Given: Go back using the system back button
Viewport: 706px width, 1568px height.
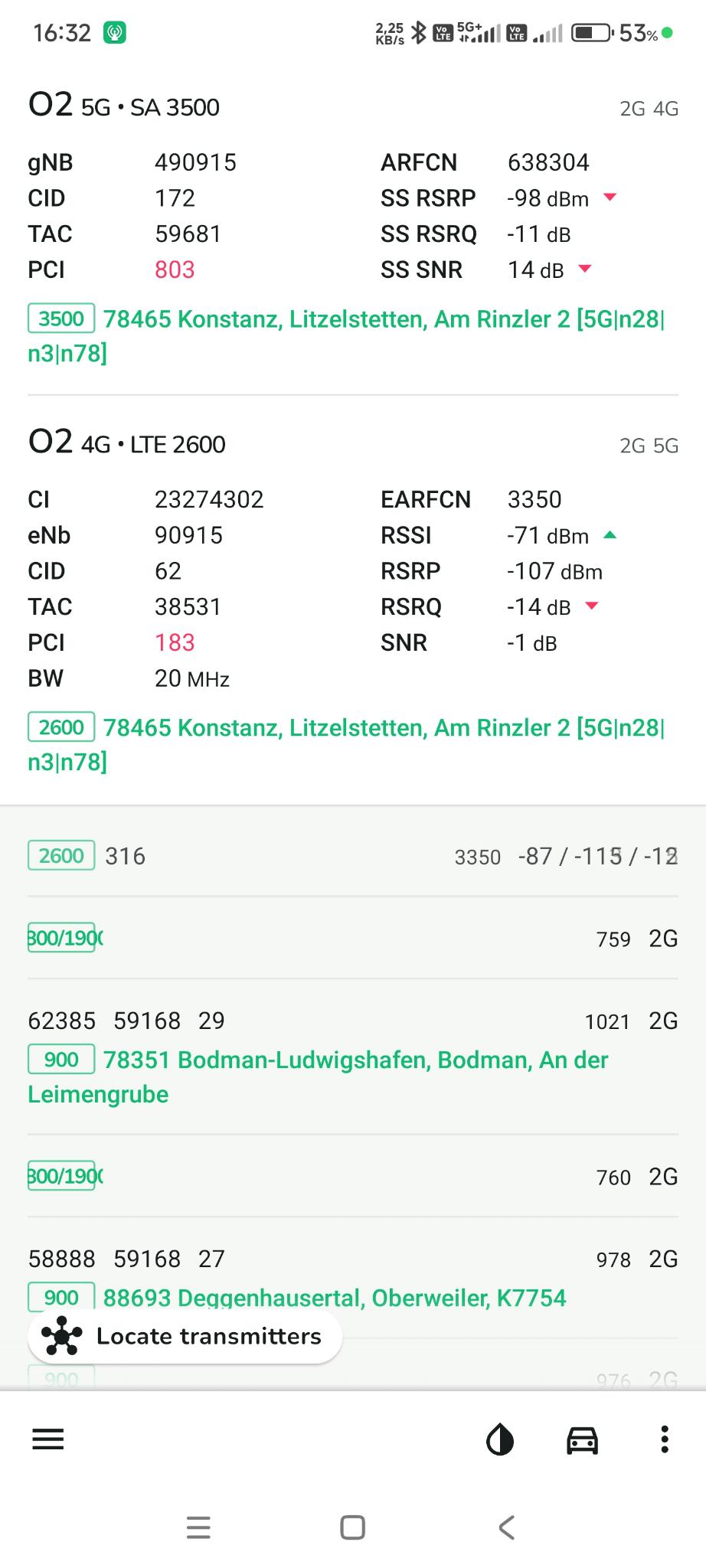Looking at the screenshot, I should pos(506,1527).
